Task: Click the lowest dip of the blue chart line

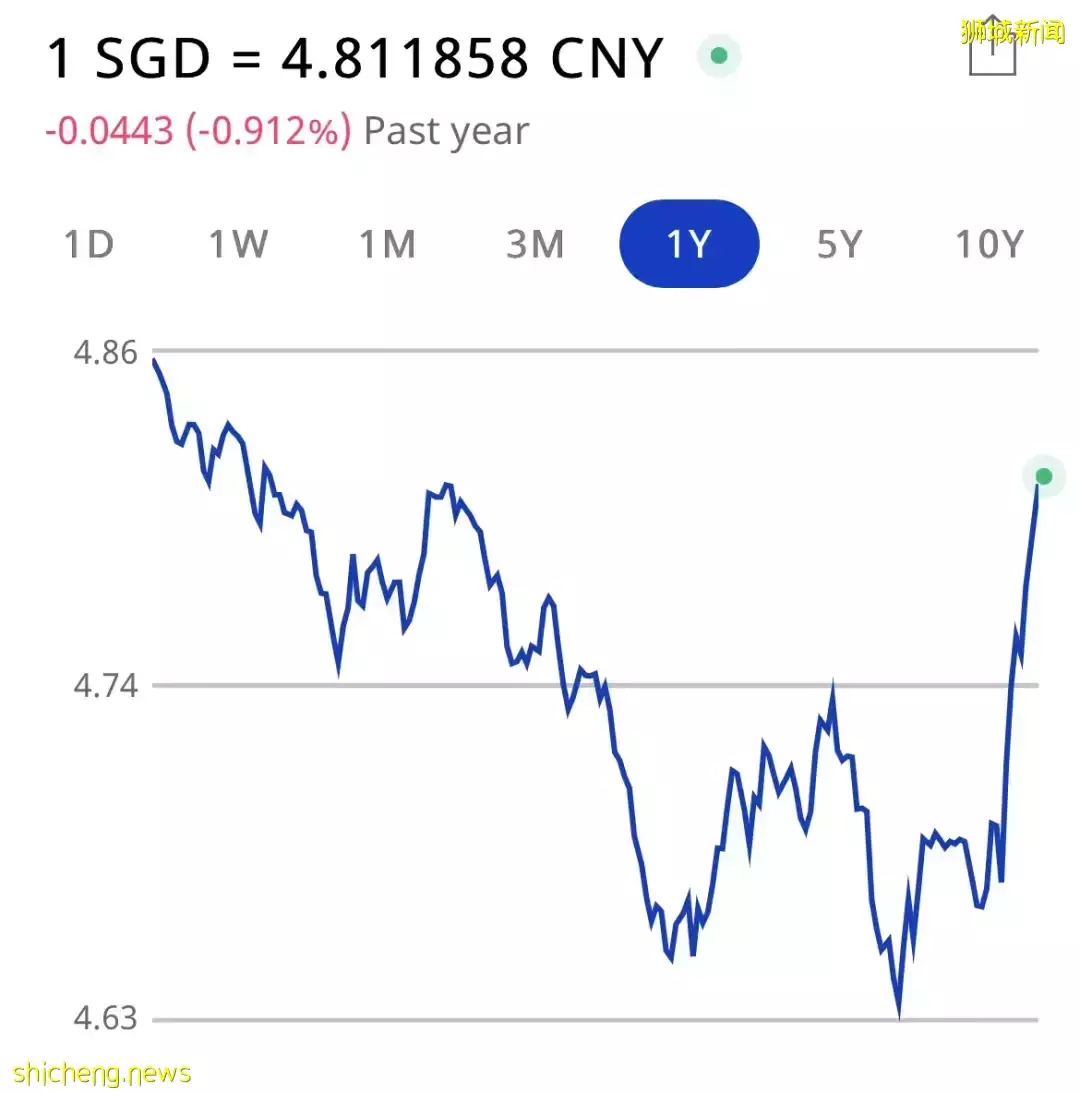Action: coord(898,1017)
